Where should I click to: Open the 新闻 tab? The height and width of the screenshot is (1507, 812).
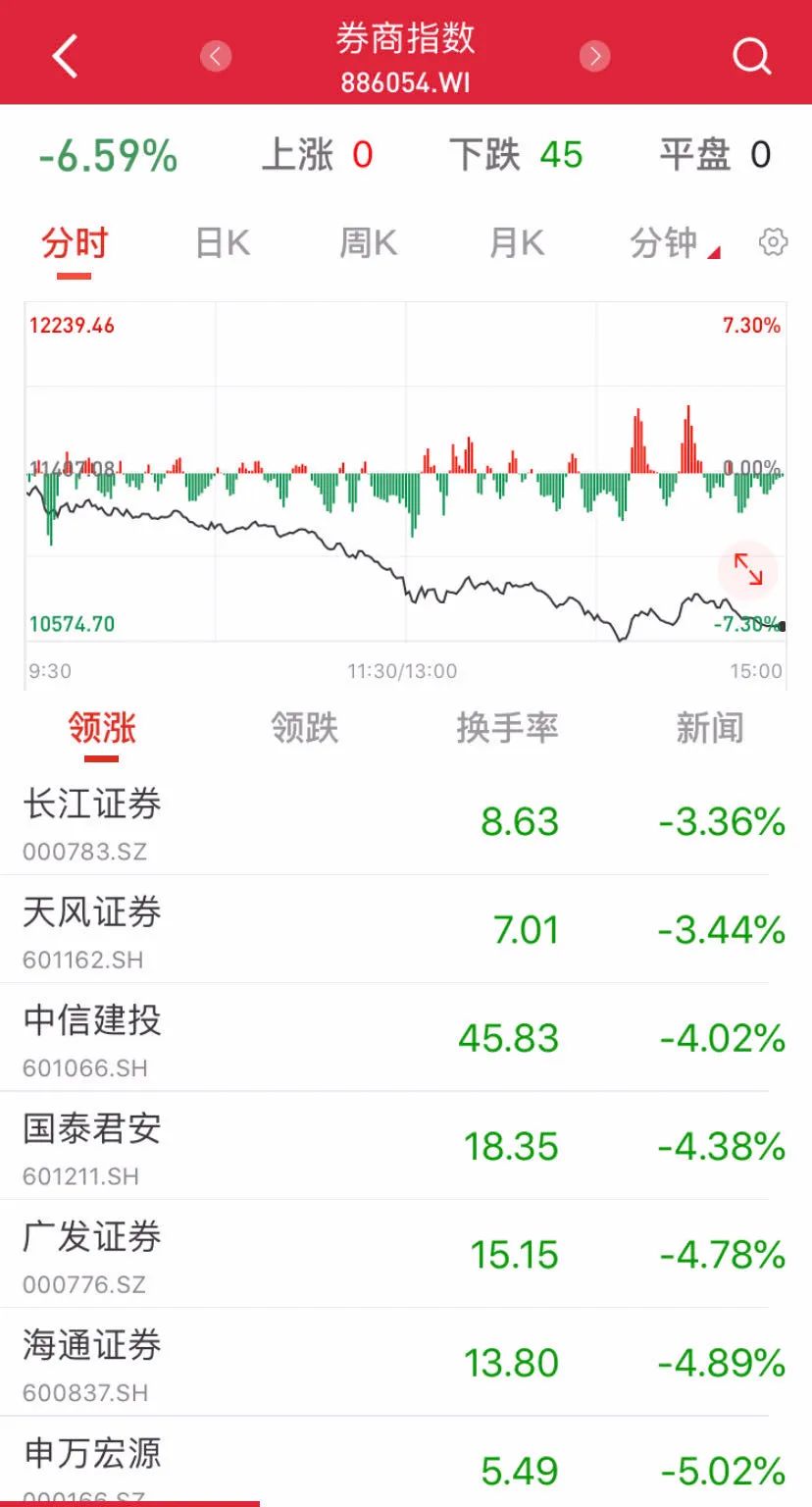[x=710, y=729]
